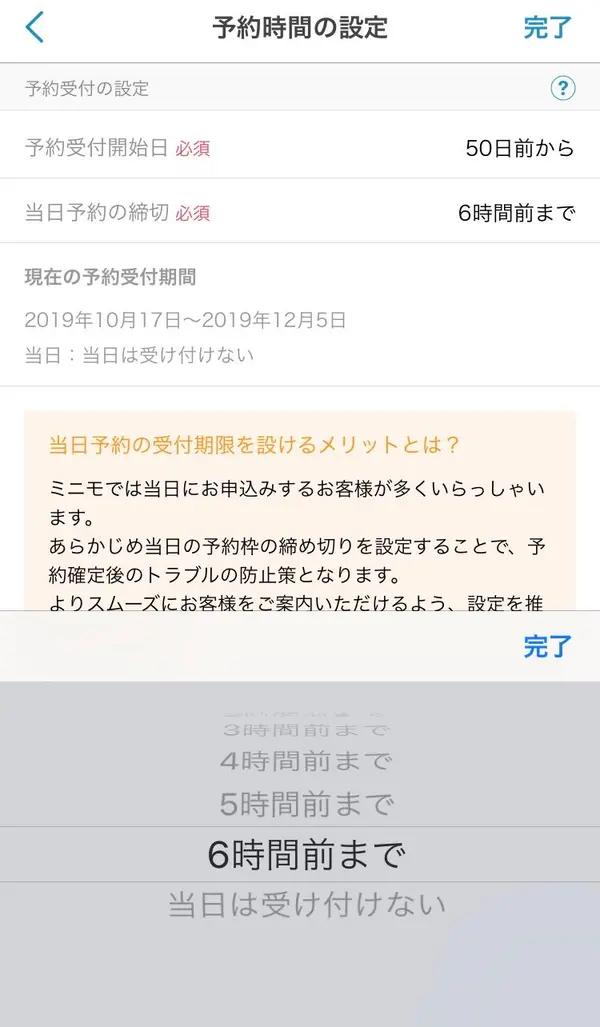Choose 当日は受け付けない in the picker
The height and width of the screenshot is (1027, 600).
coord(307,905)
